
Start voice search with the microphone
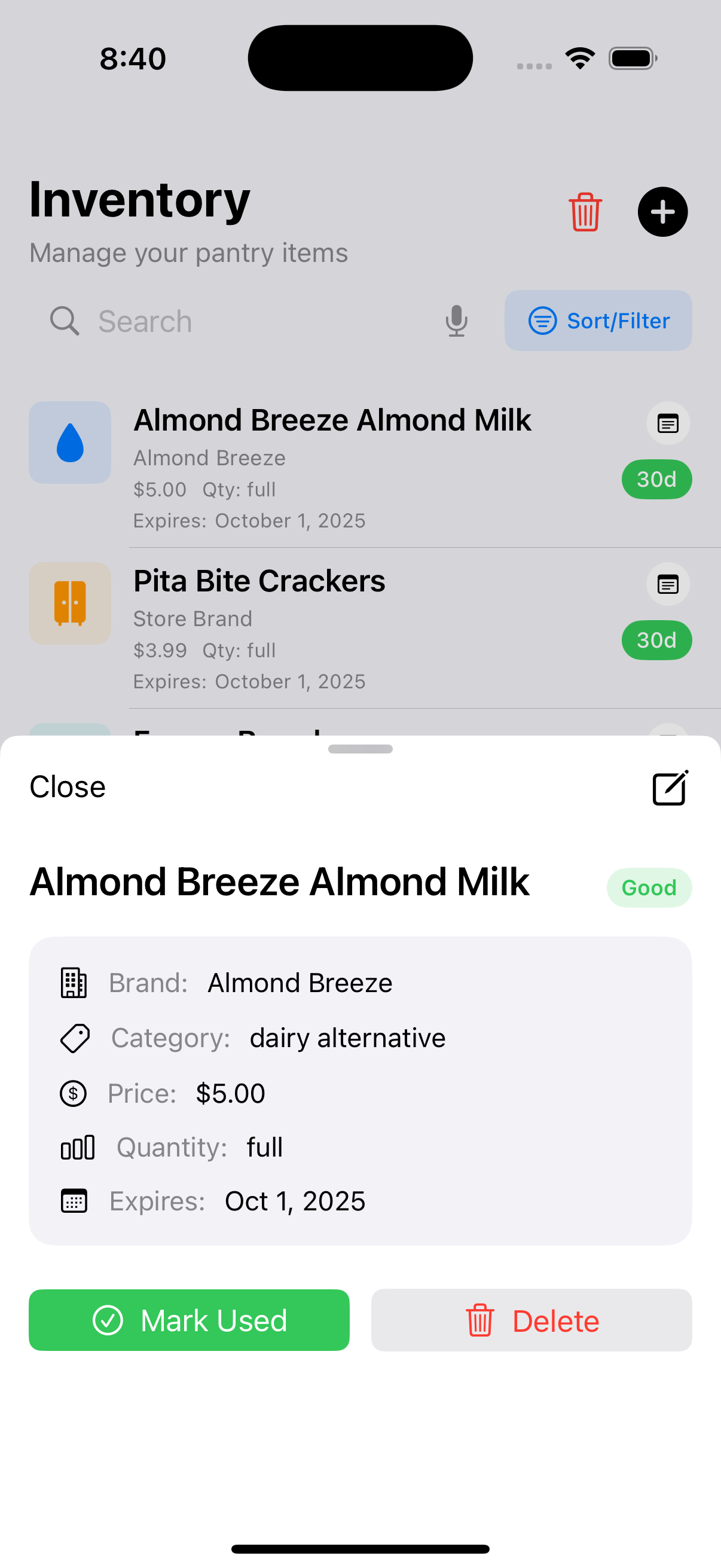click(x=456, y=321)
